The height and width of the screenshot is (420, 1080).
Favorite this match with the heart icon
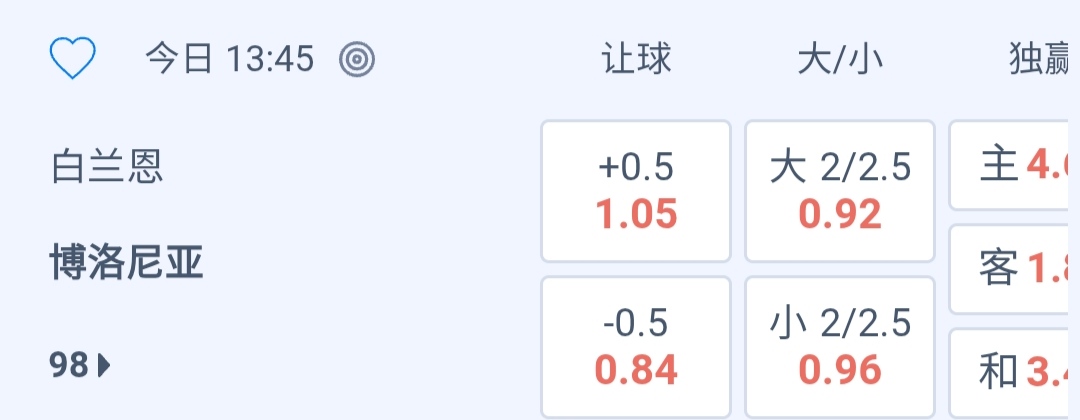click(x=72, y=59)
